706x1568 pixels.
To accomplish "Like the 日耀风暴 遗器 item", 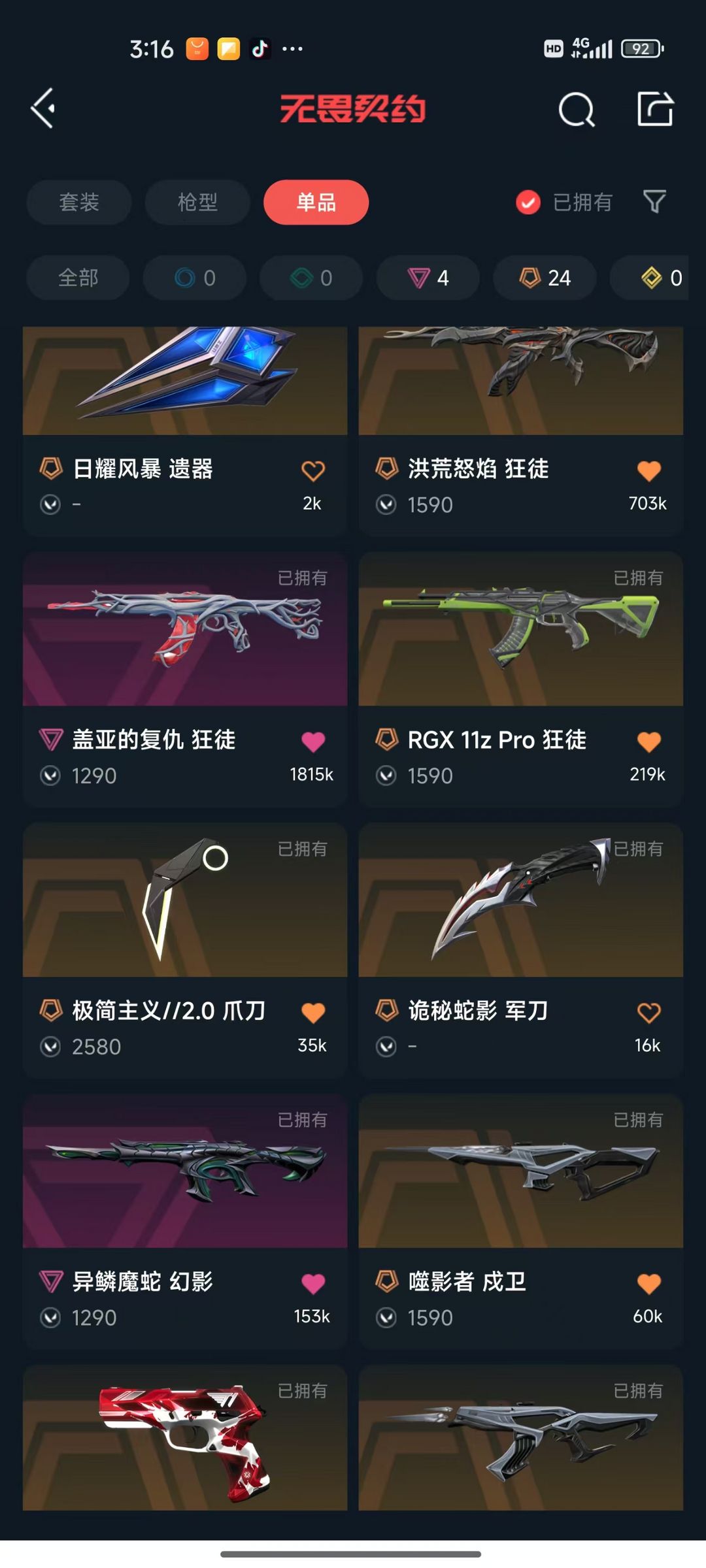I will tap(312, 470).
